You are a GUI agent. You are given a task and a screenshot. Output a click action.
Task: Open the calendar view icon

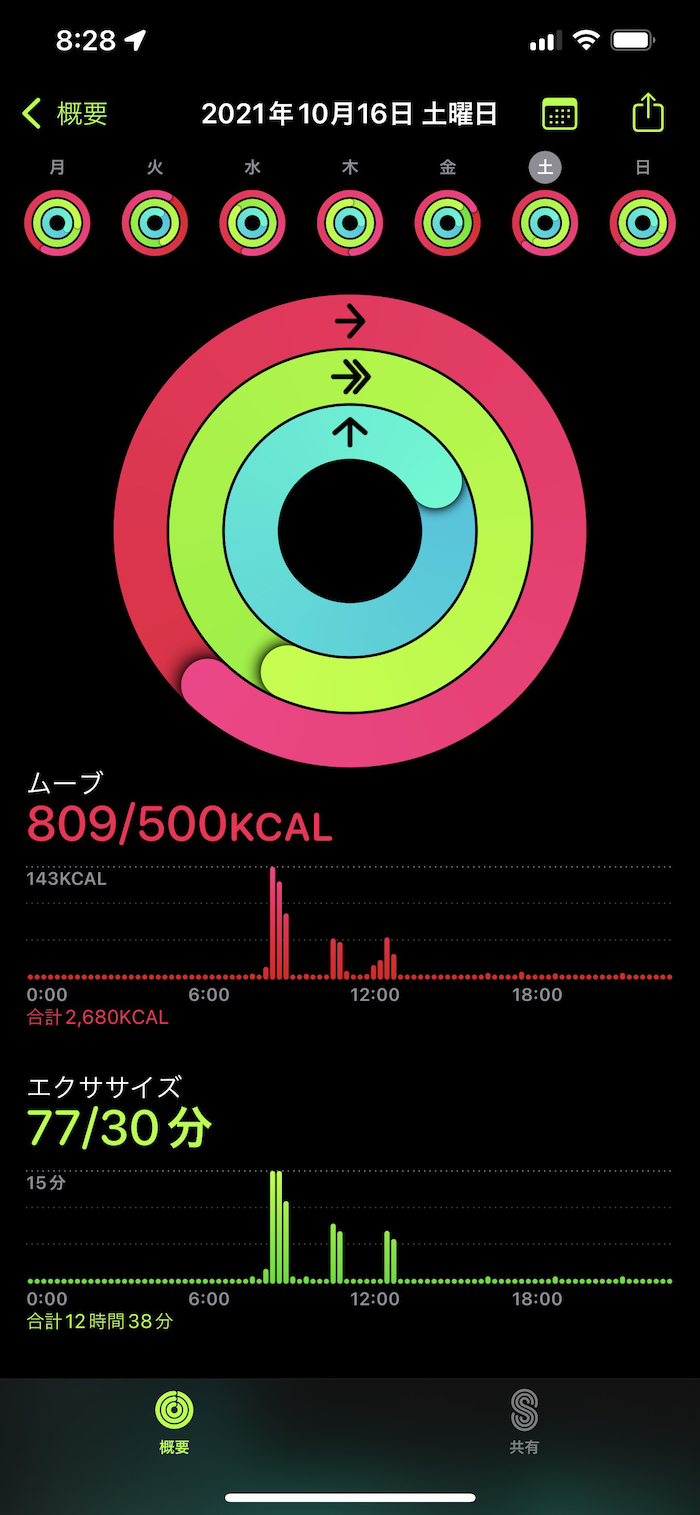(x=560, y=114)
